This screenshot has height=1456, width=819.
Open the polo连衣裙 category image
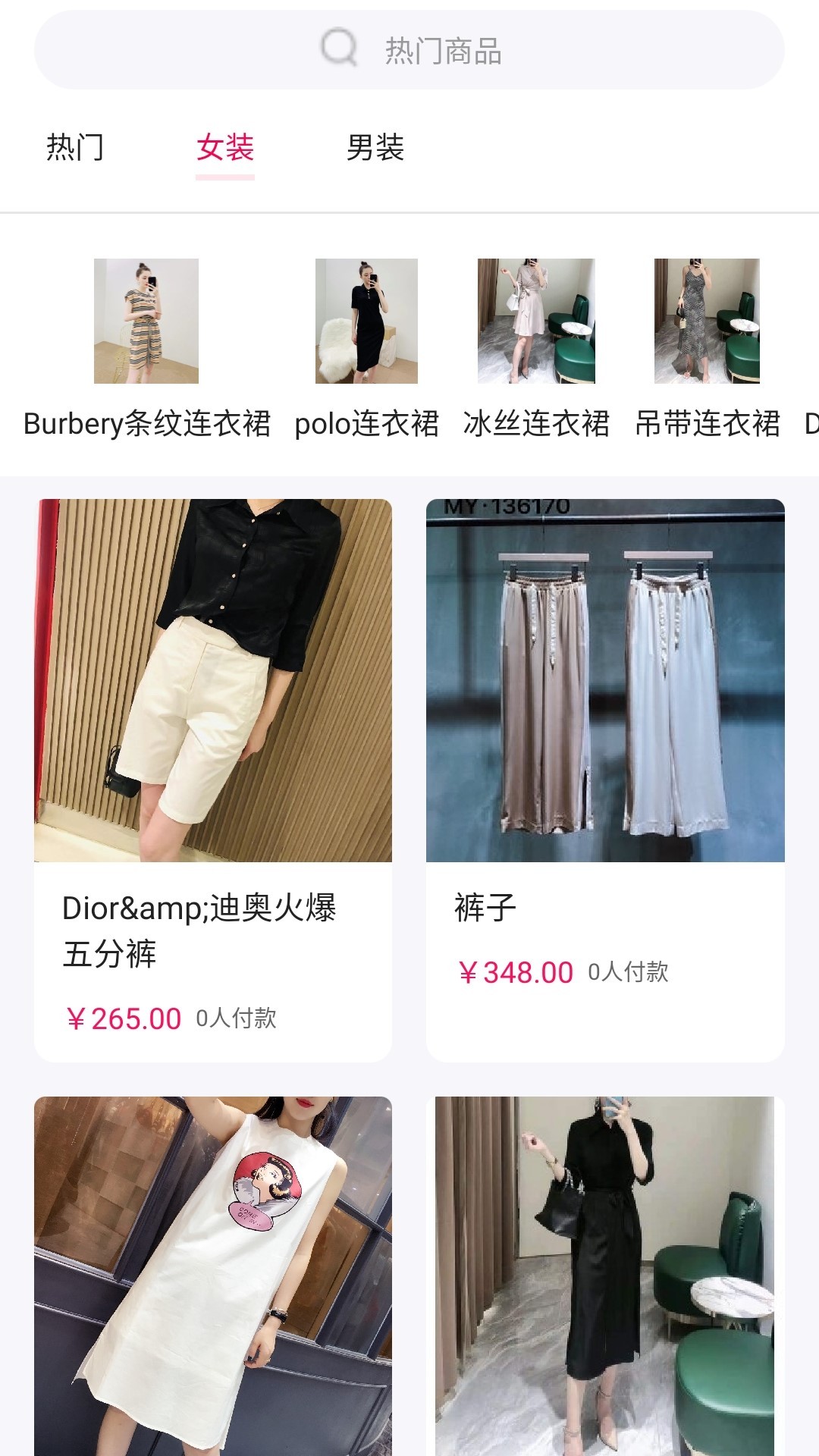[366, 322]
